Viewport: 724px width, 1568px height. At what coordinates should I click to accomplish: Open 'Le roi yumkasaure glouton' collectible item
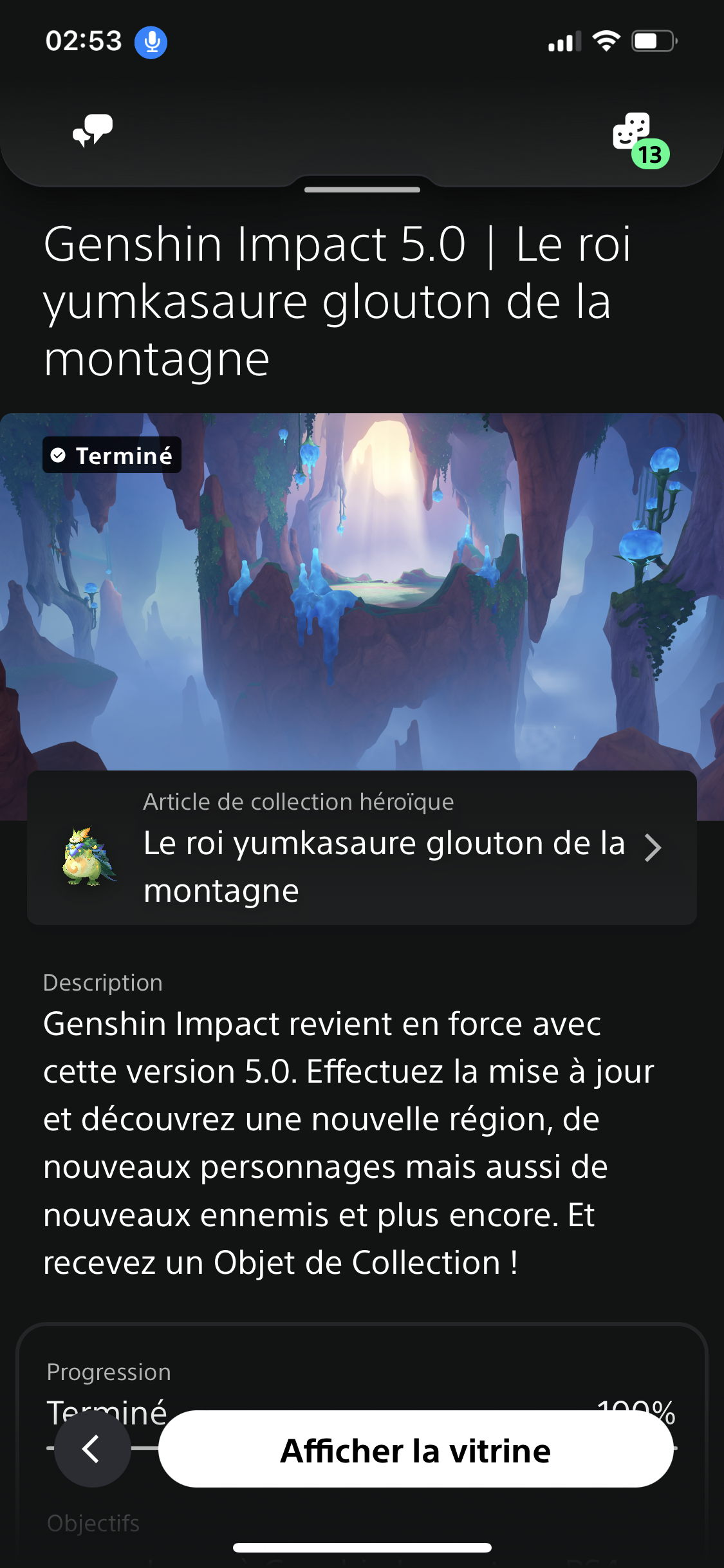pyautogui.click(x=362, y=848)
